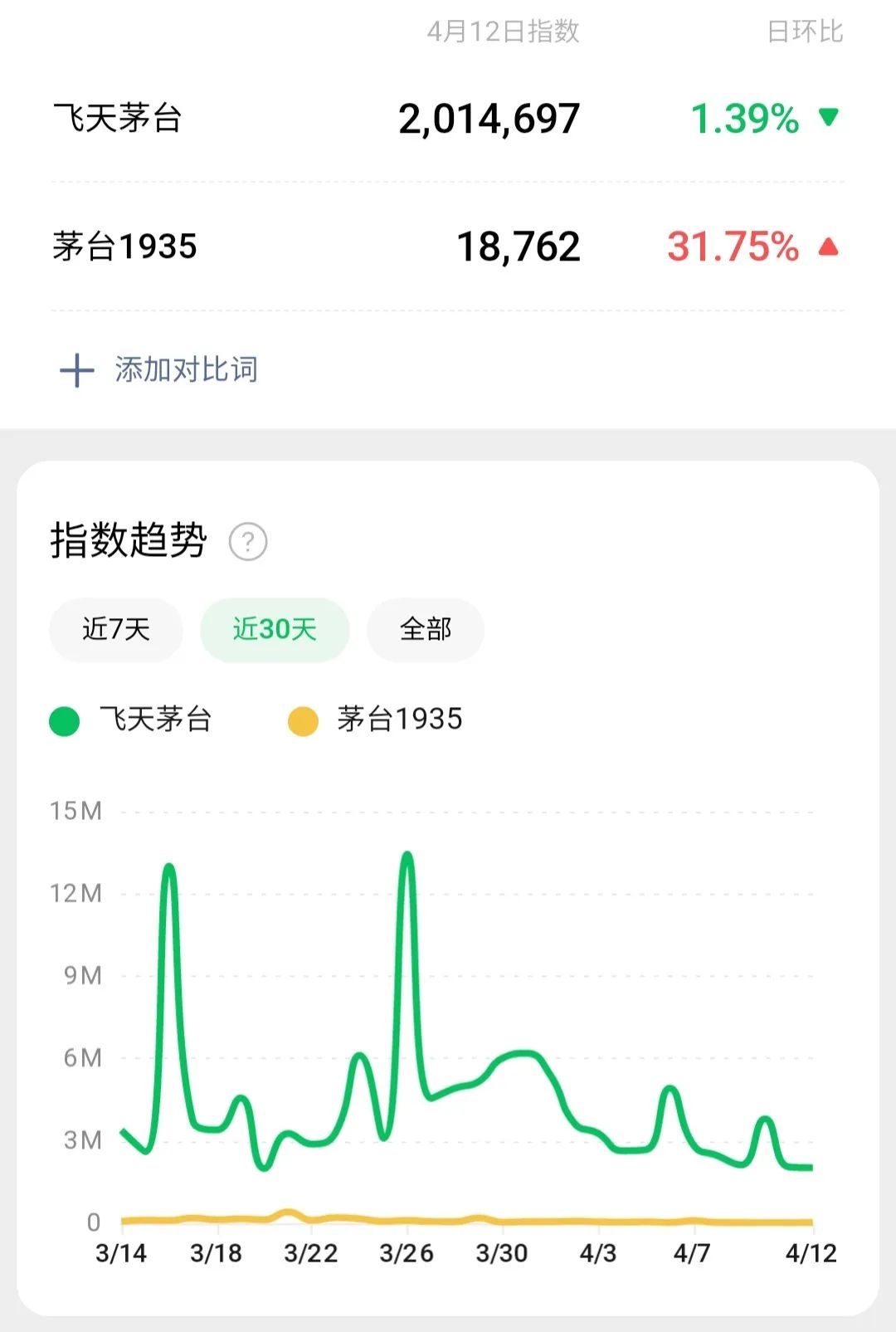Open the 飞天茅台 index row

(x=448, y=118)
